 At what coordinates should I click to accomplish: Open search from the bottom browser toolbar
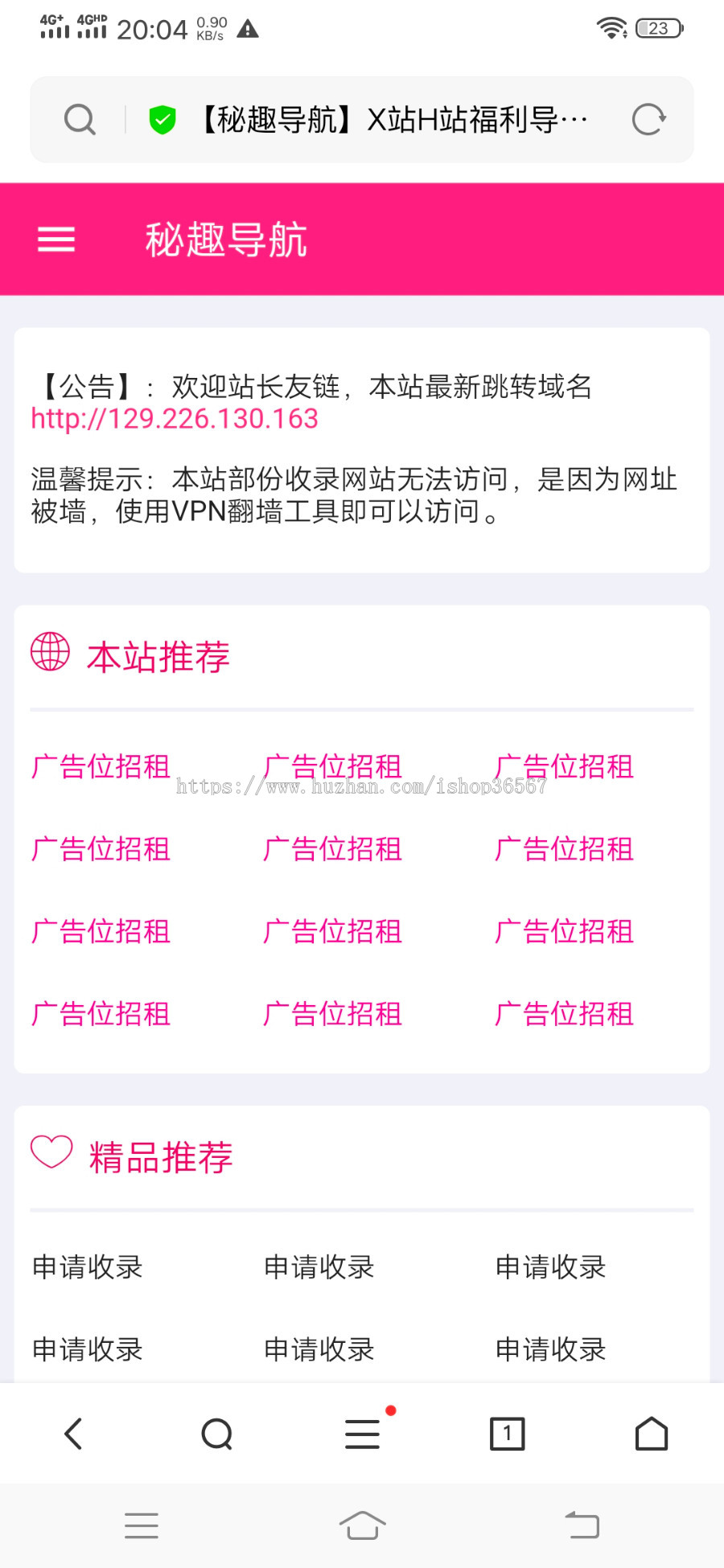(x=216, y=1433)
